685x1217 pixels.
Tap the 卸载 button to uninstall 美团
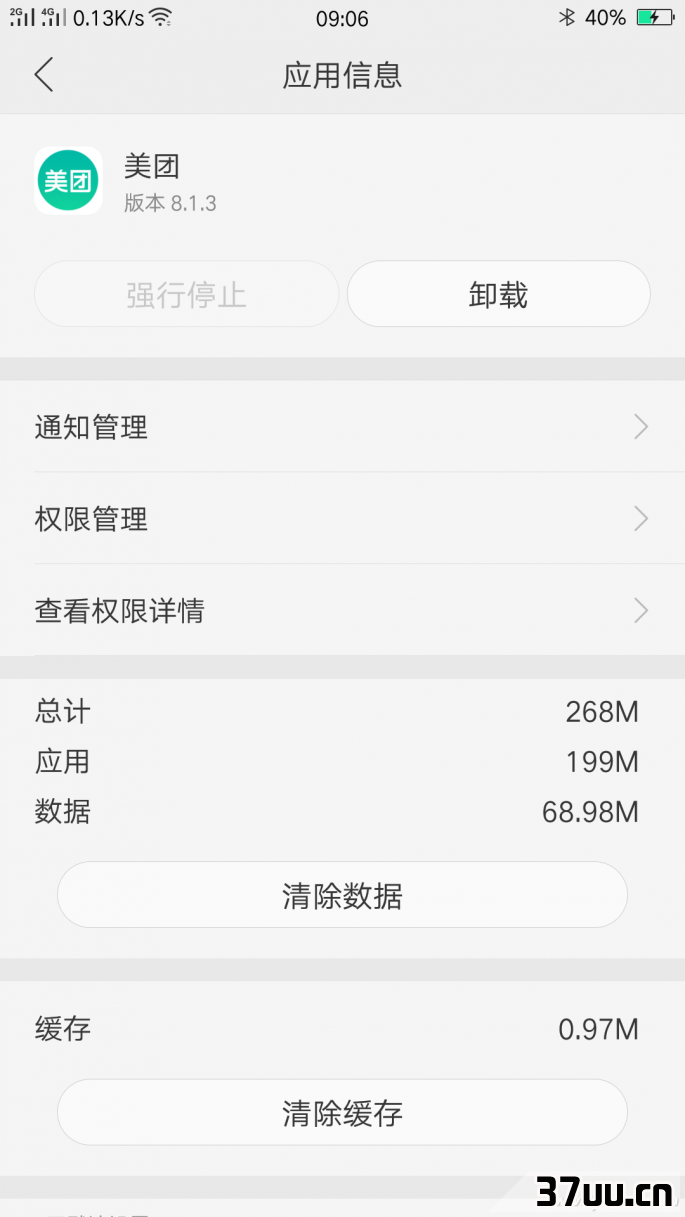(498, 294)
